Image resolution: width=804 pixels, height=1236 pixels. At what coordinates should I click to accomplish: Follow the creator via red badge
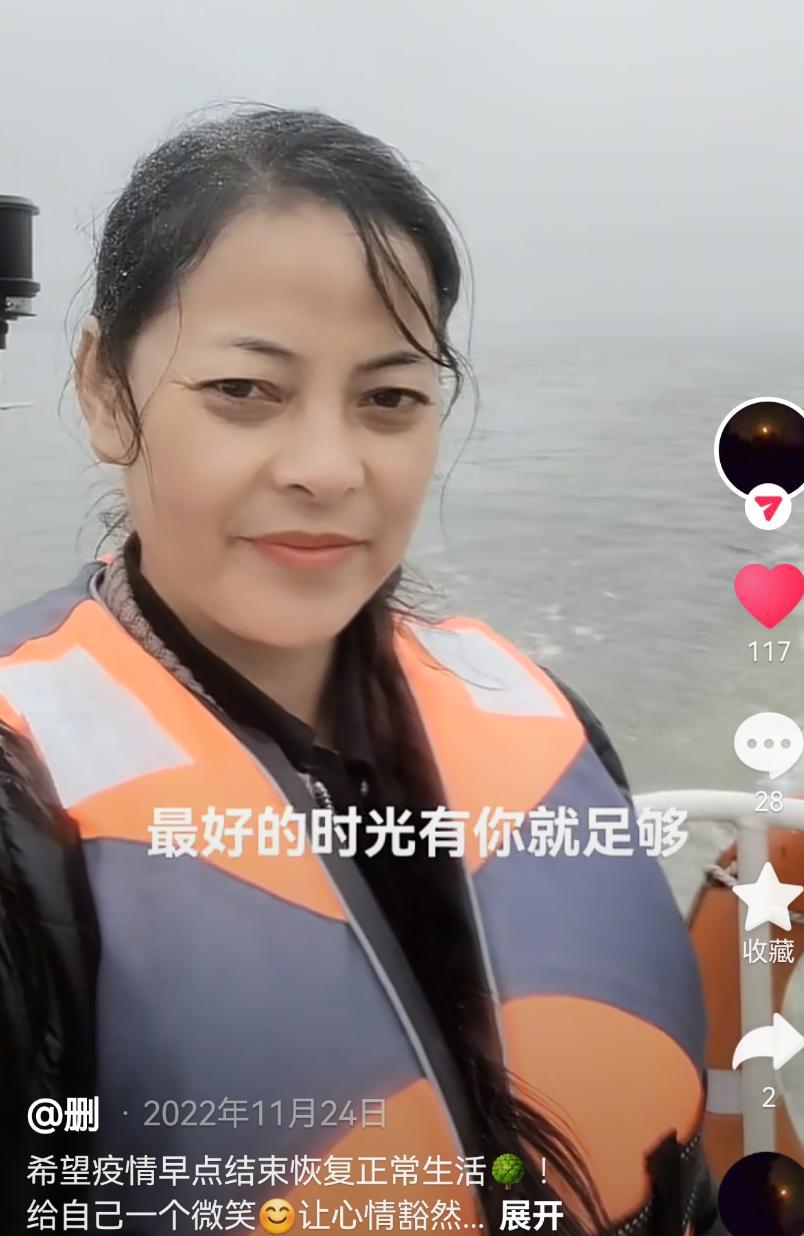[767, 511]
